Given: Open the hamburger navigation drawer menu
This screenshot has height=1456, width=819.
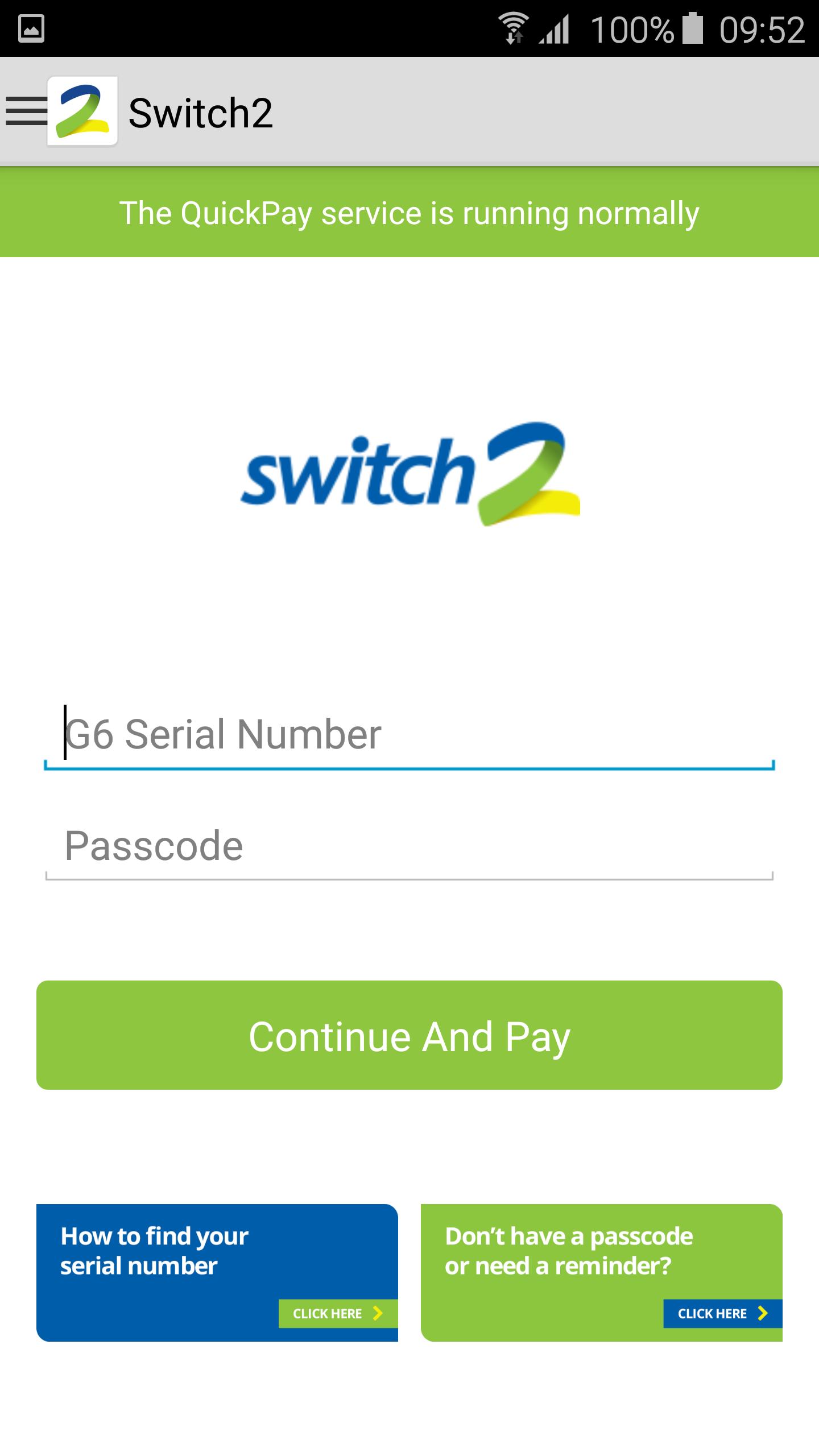Looking at the screenshot, I should point(26,111).
